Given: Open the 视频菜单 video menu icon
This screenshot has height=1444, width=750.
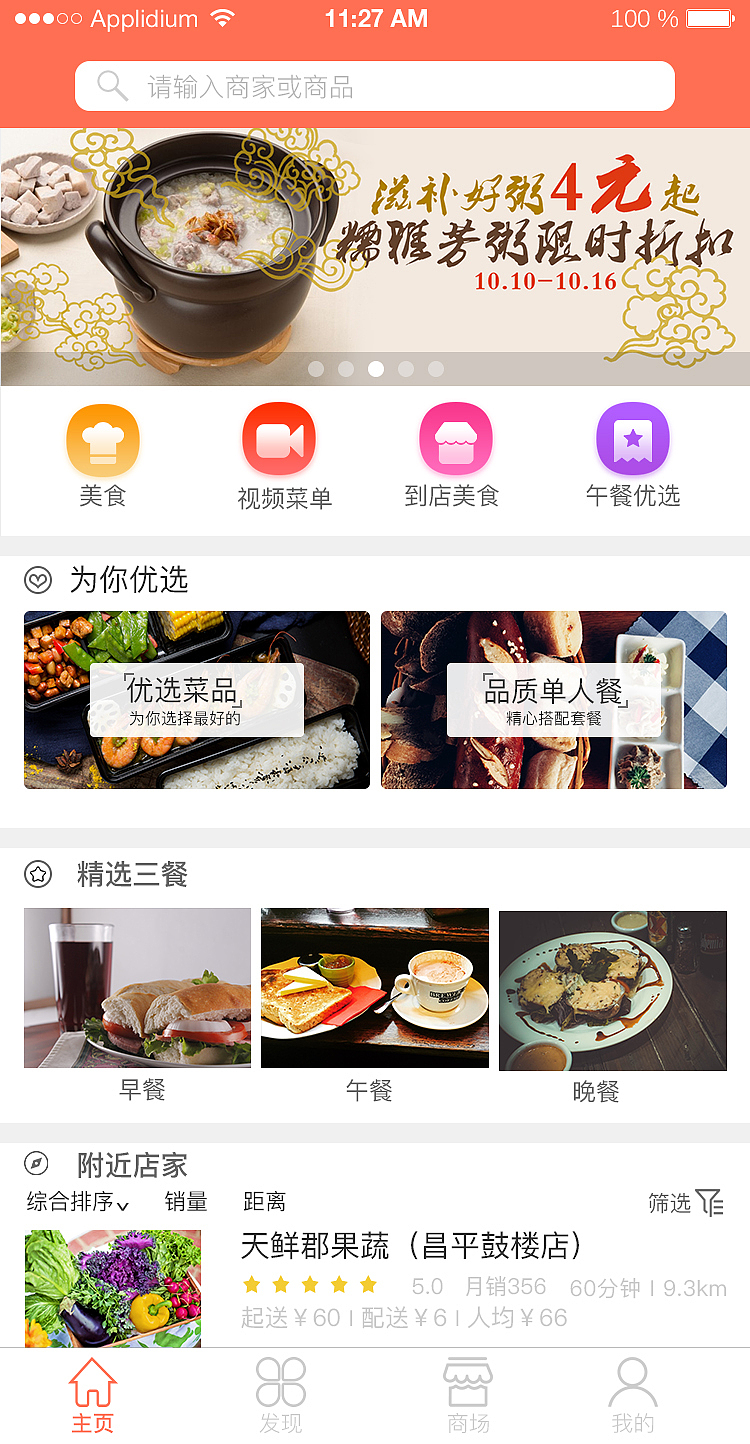Looking at the screenshot, I should point(279,439).
